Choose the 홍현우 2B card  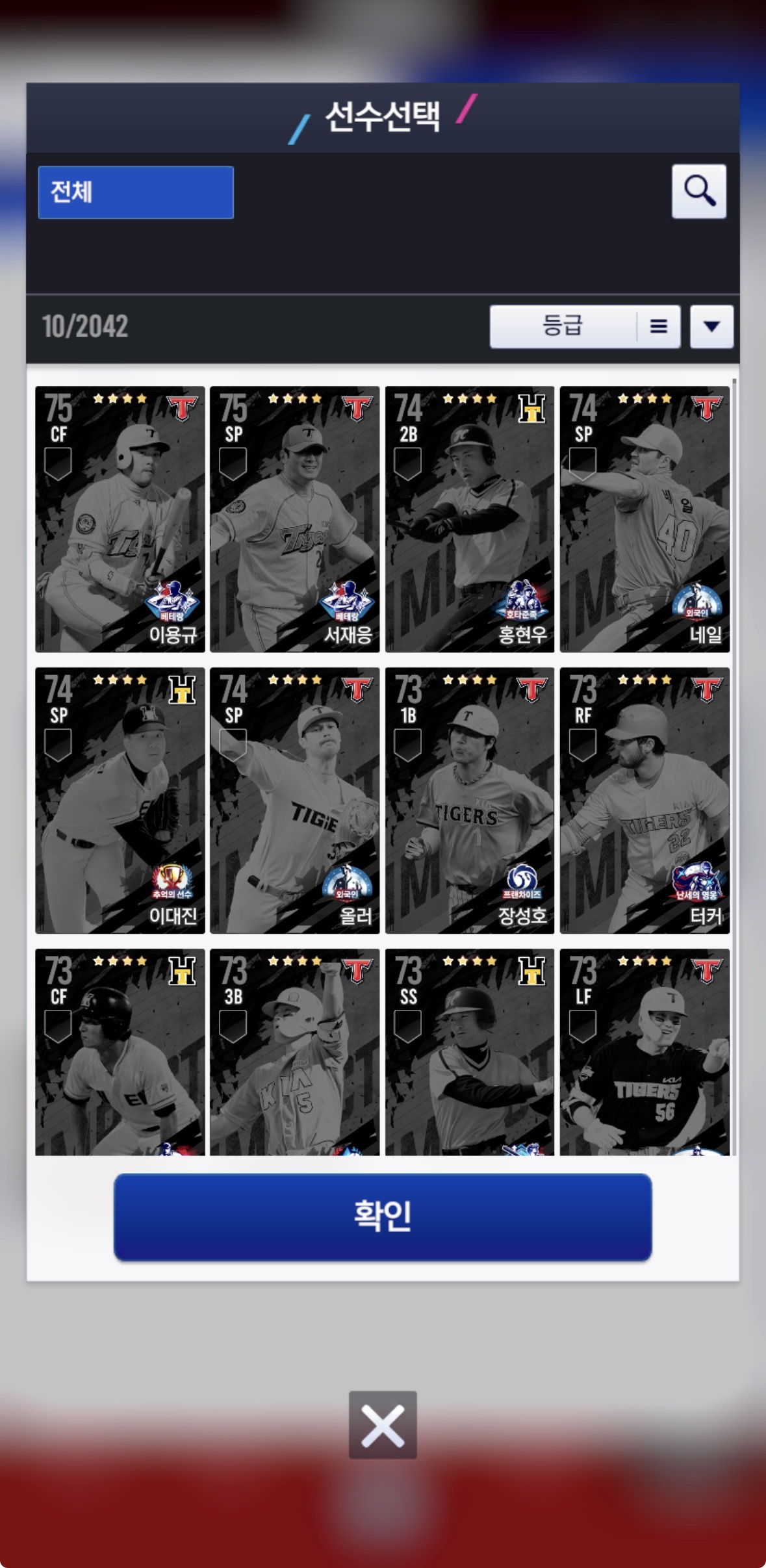point(470,519)
